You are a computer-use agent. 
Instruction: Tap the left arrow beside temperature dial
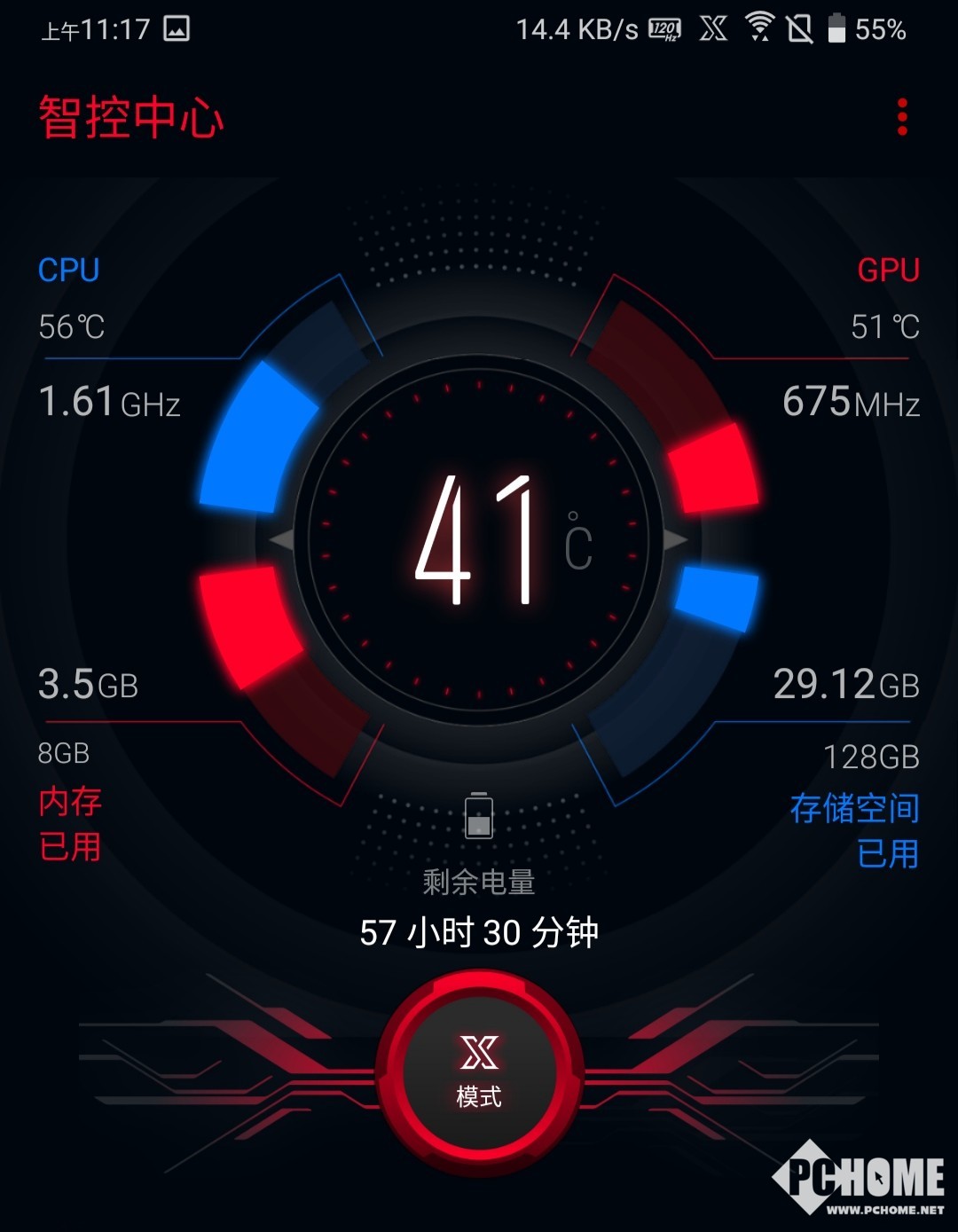point(282,539)
